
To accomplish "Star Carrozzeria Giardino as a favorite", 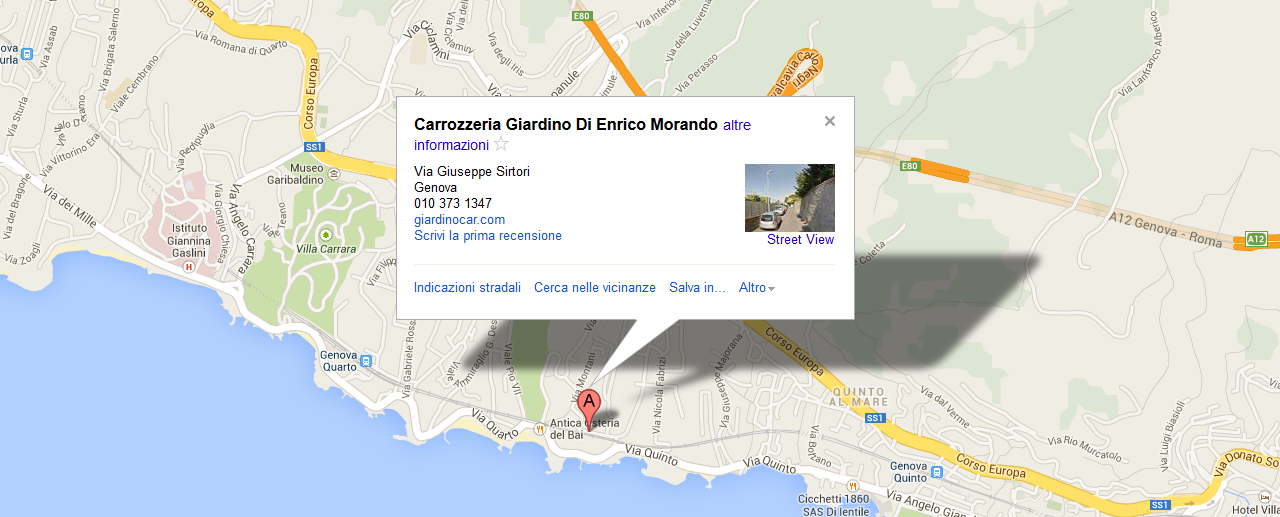I will [x=501, y=145].
